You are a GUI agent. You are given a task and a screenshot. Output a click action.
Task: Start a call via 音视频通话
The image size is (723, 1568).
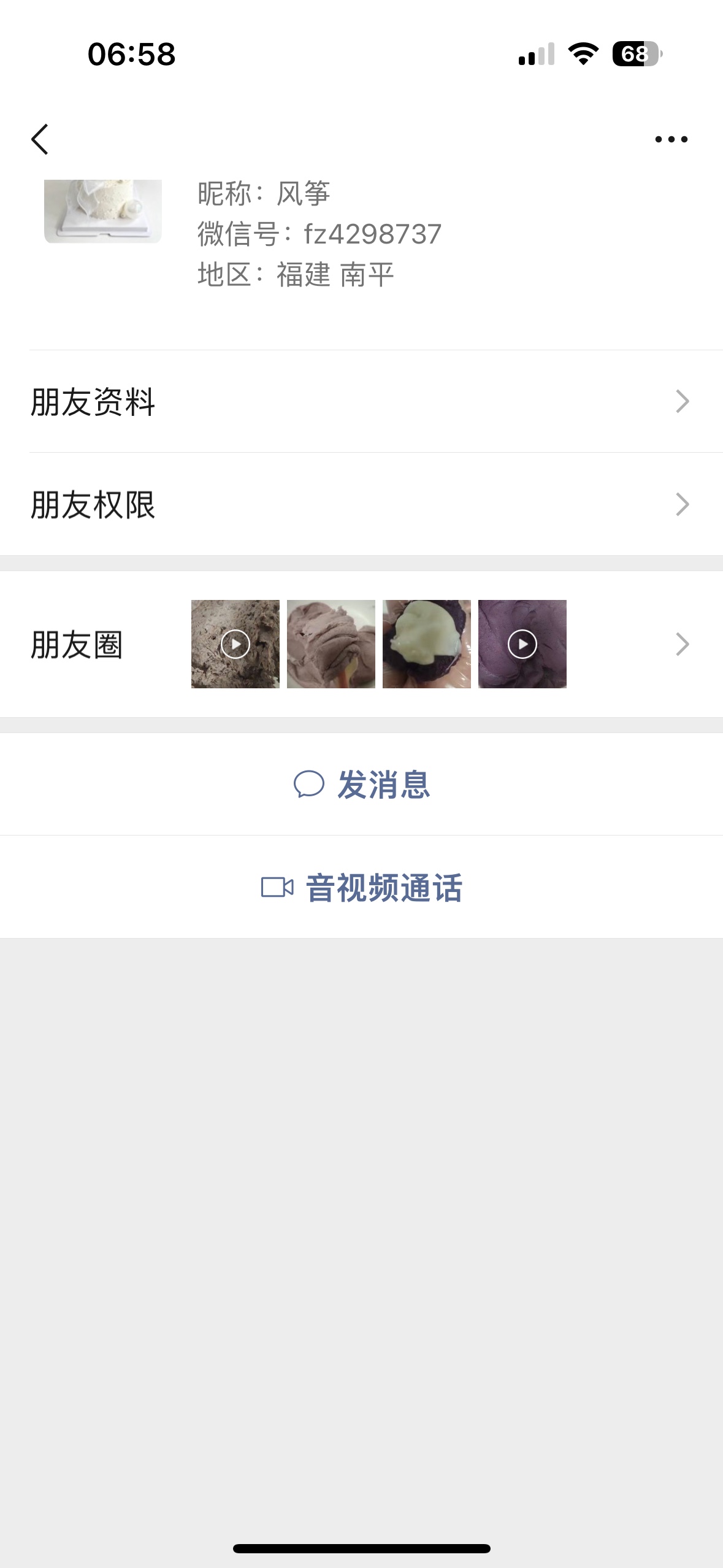(362, 888)
